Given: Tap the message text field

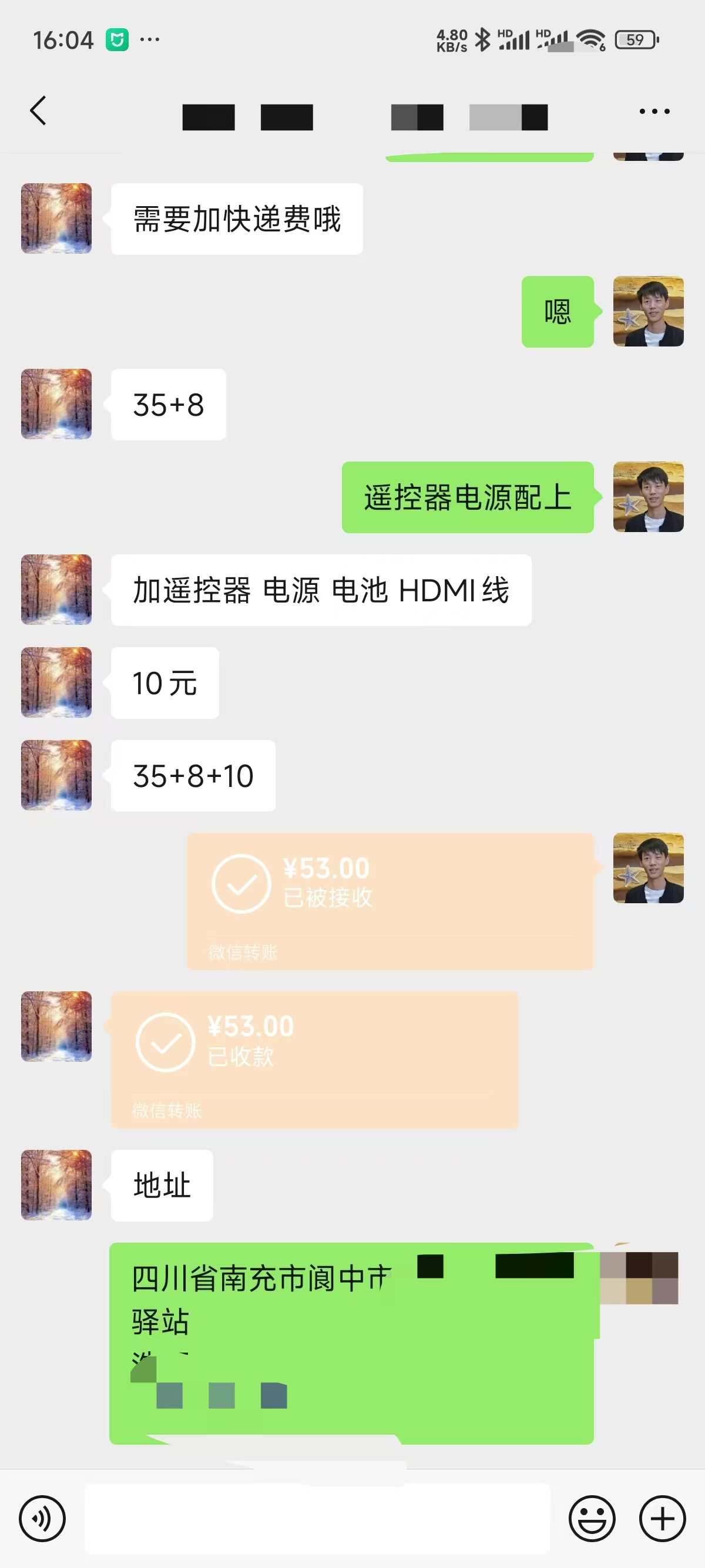Looking at the screenshot, I should pyautogui.click(x=317, y=1518).
